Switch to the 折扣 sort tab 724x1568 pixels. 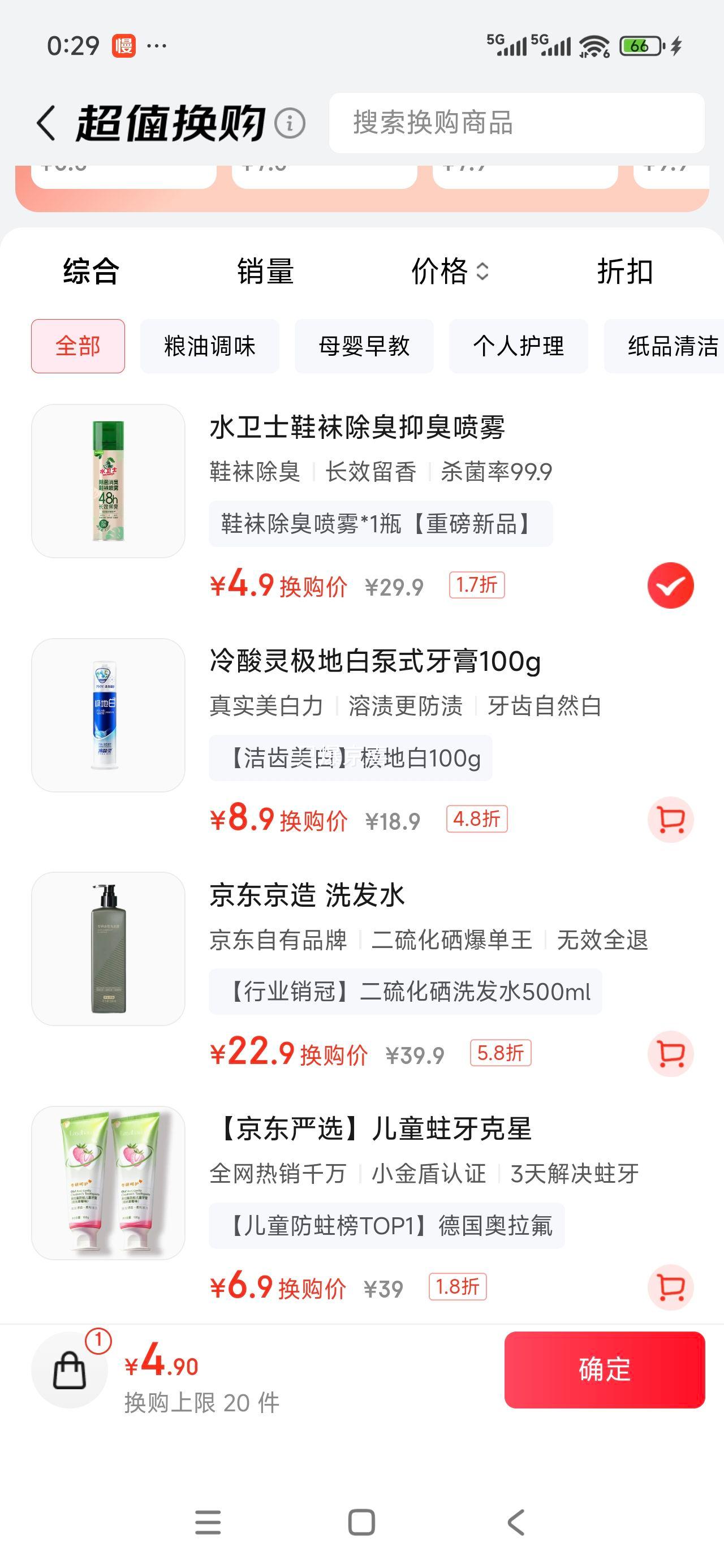click(625, 273)
